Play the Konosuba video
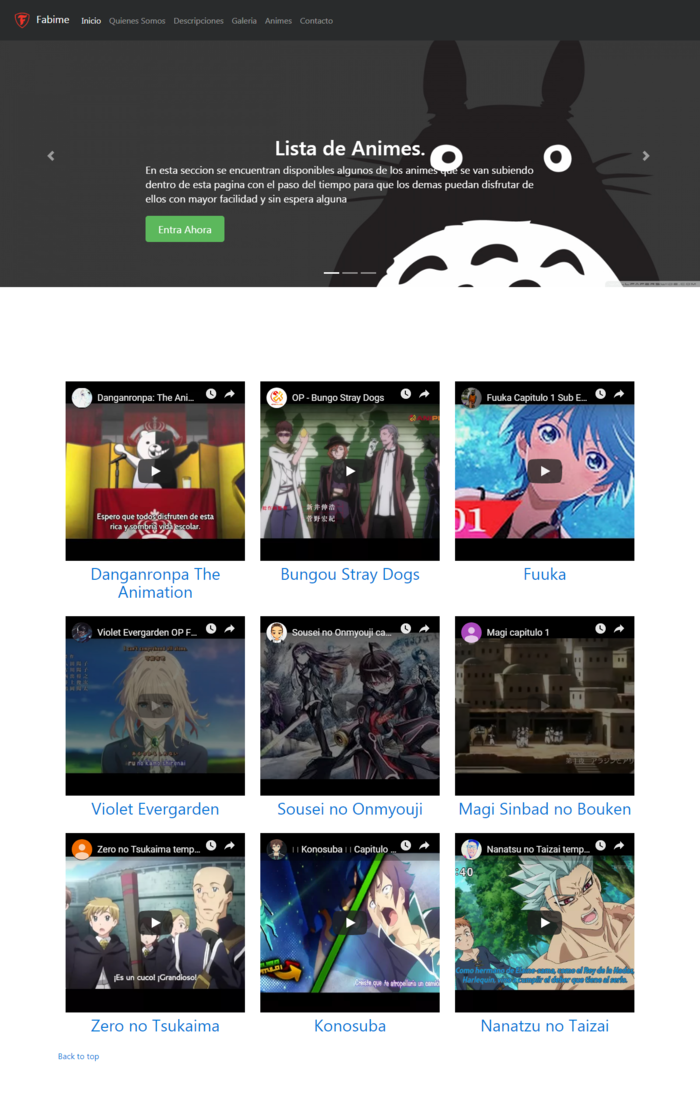700x1095 pixels. coord(350,922)
